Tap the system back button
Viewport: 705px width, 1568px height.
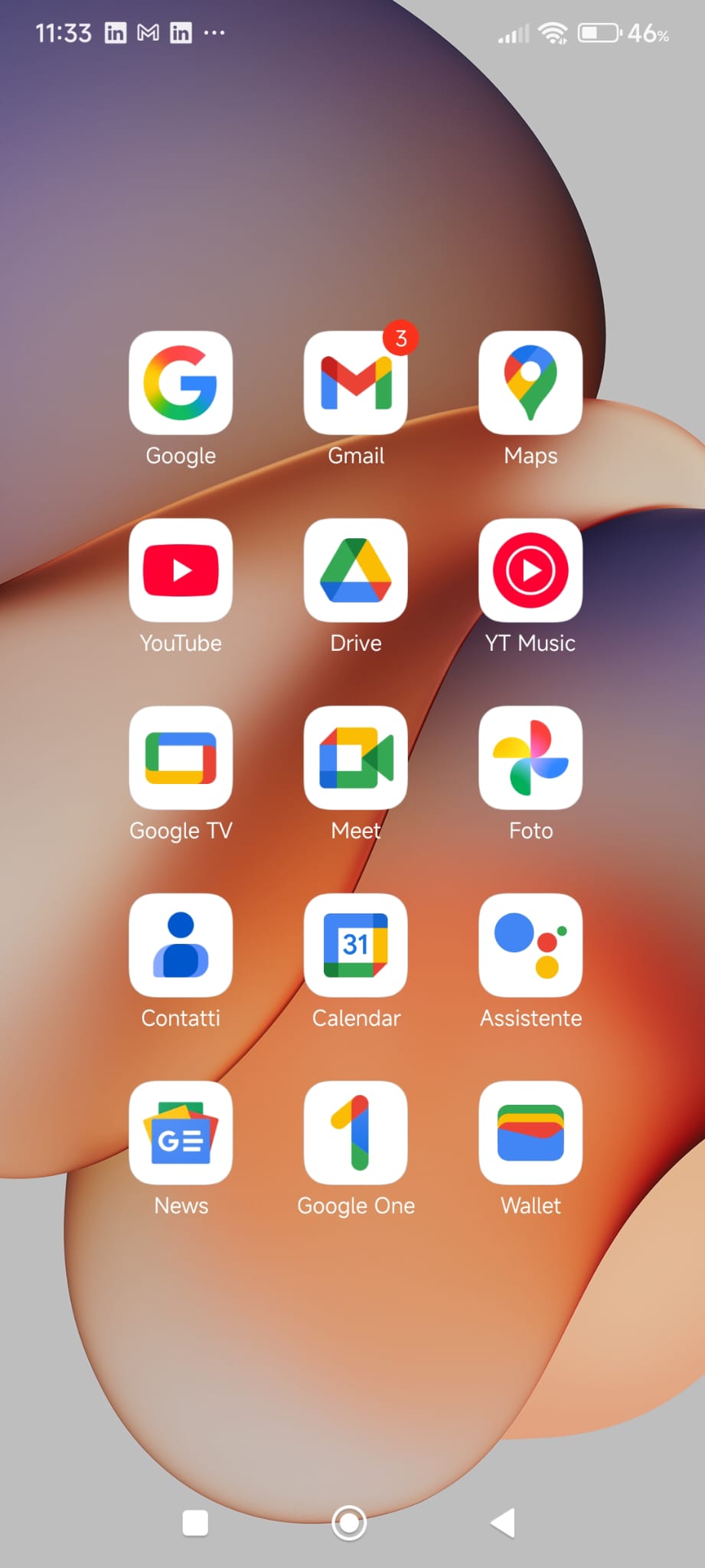[x=504, y=1523]
